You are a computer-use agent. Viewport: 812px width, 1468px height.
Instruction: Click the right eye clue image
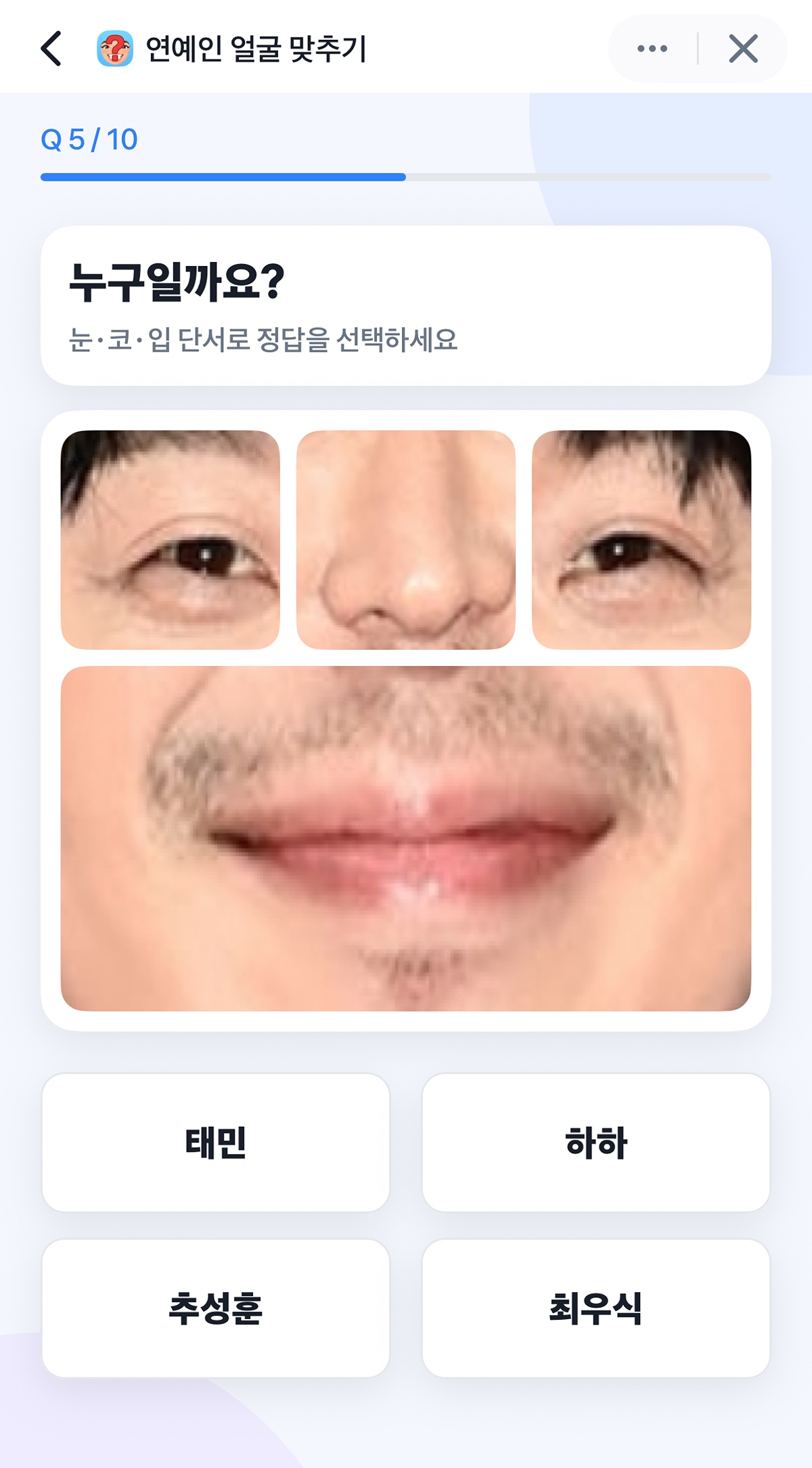641,540
